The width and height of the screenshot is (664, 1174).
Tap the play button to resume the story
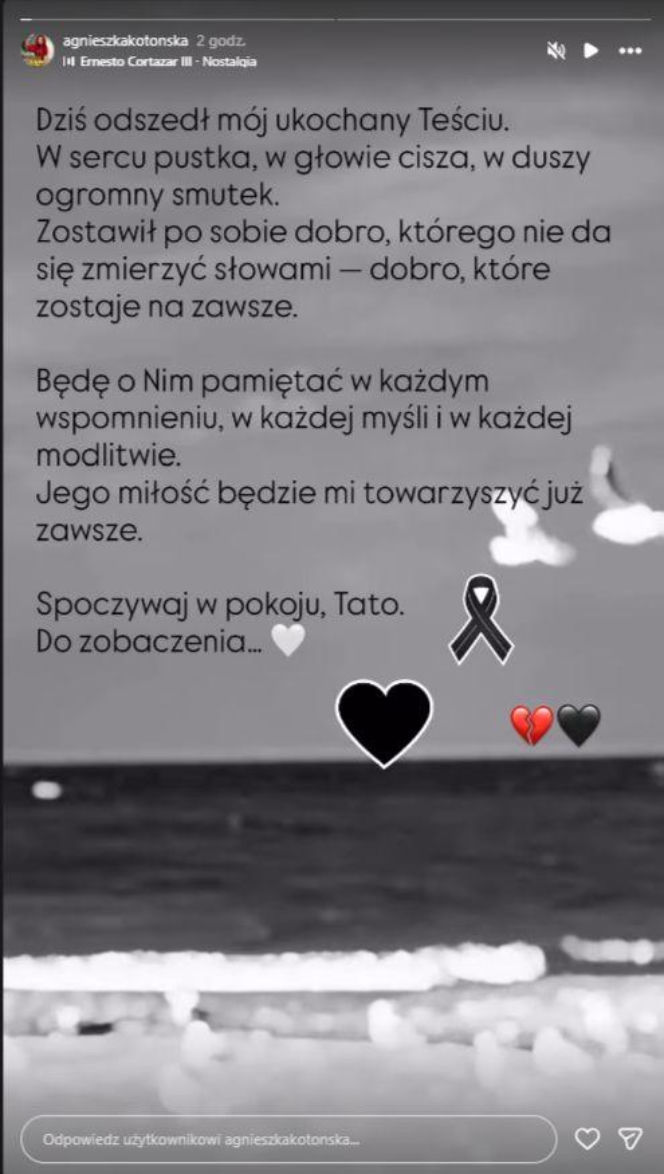pyautogui.click(x=592, y=50)
